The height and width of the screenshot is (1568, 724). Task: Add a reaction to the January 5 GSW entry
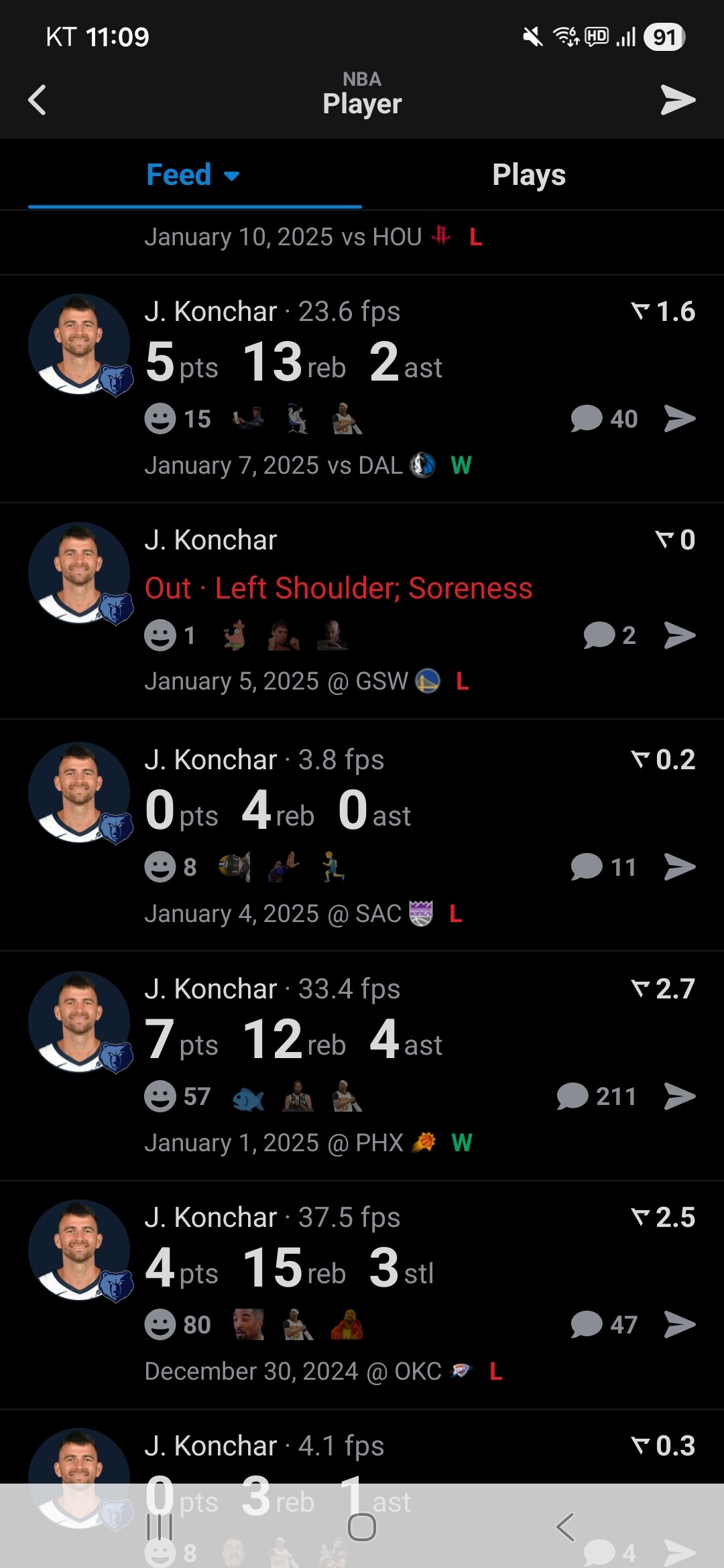pos(160,635)
